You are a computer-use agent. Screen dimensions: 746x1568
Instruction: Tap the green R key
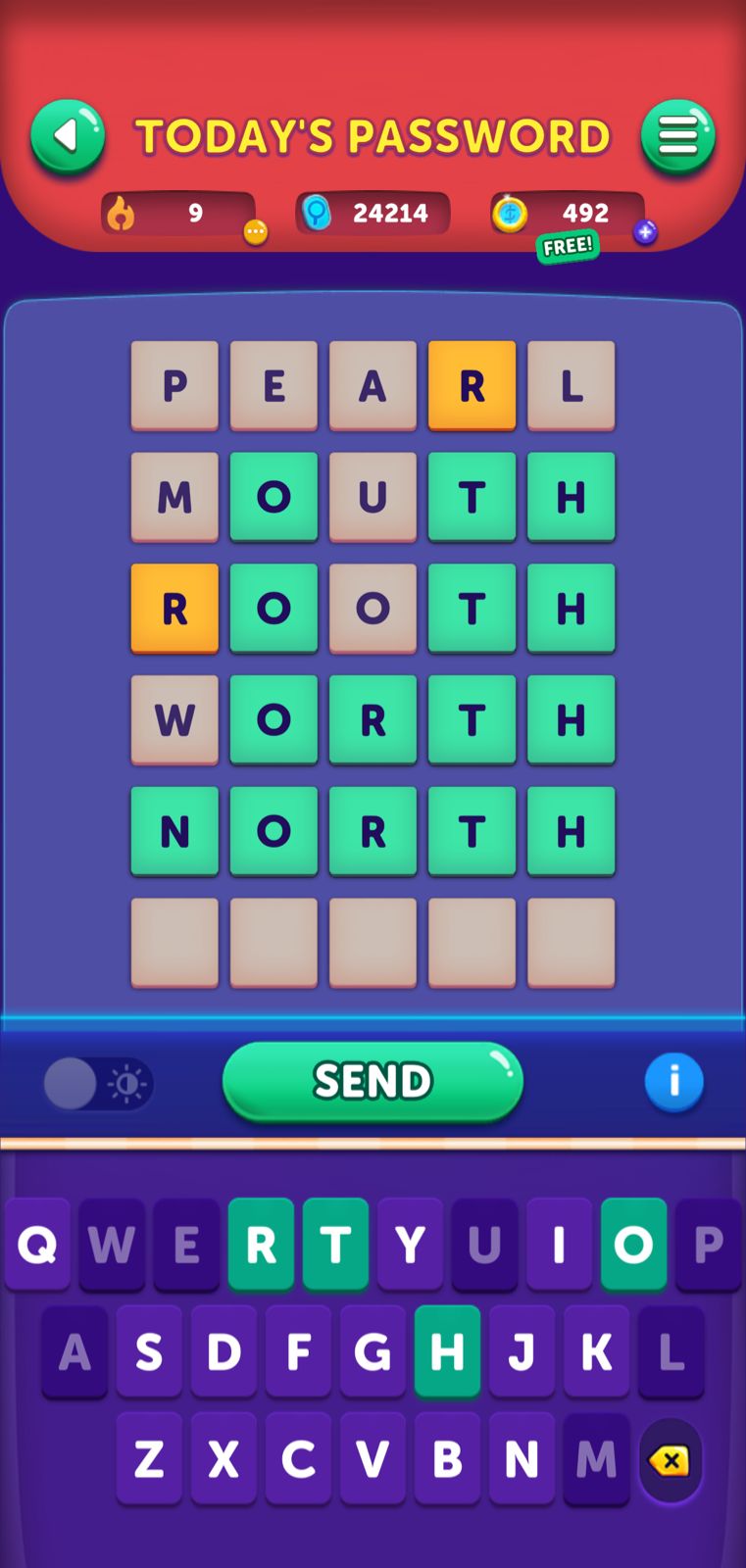coord(261,1245)
